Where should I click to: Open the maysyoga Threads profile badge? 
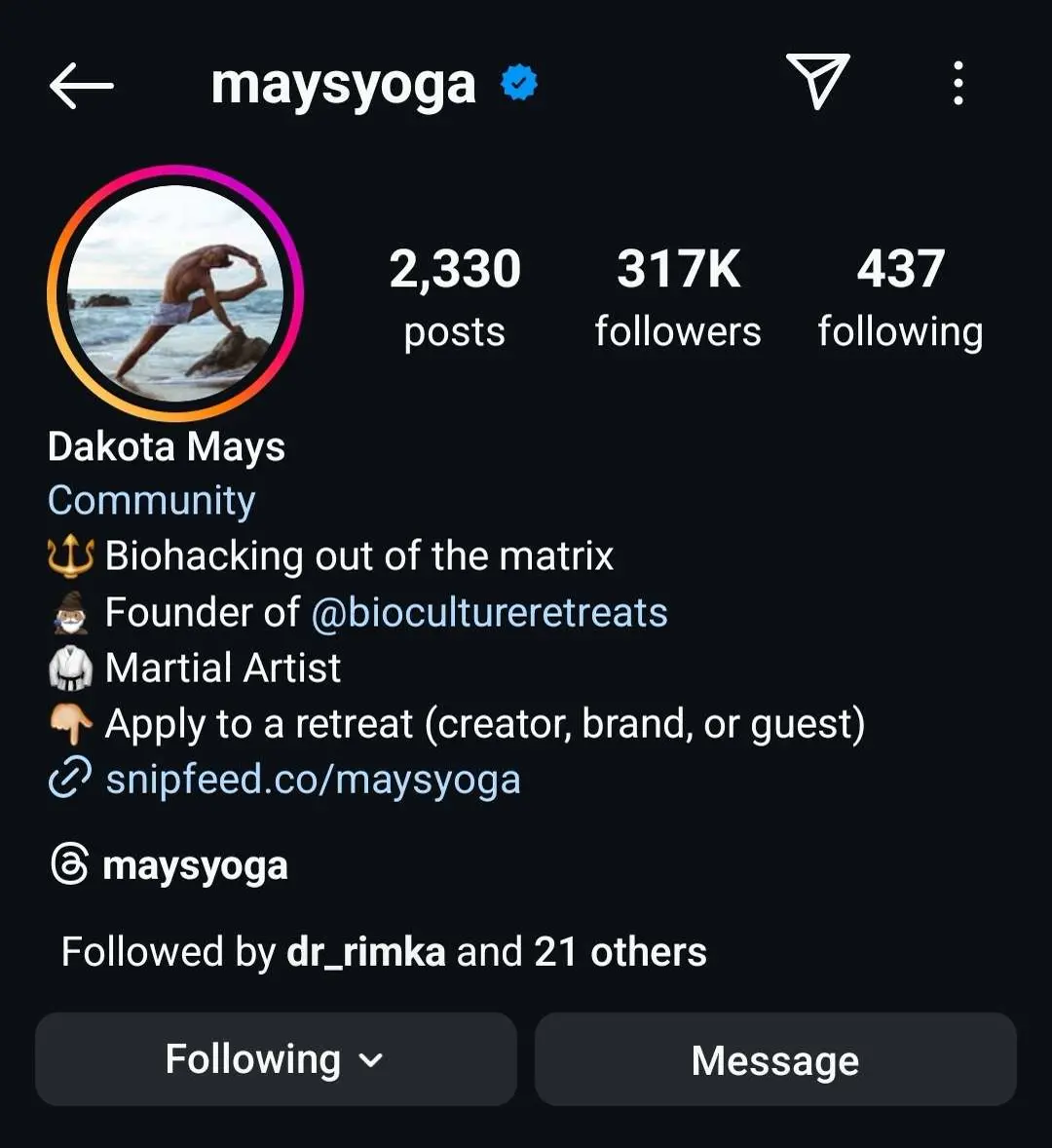point(169,865)
